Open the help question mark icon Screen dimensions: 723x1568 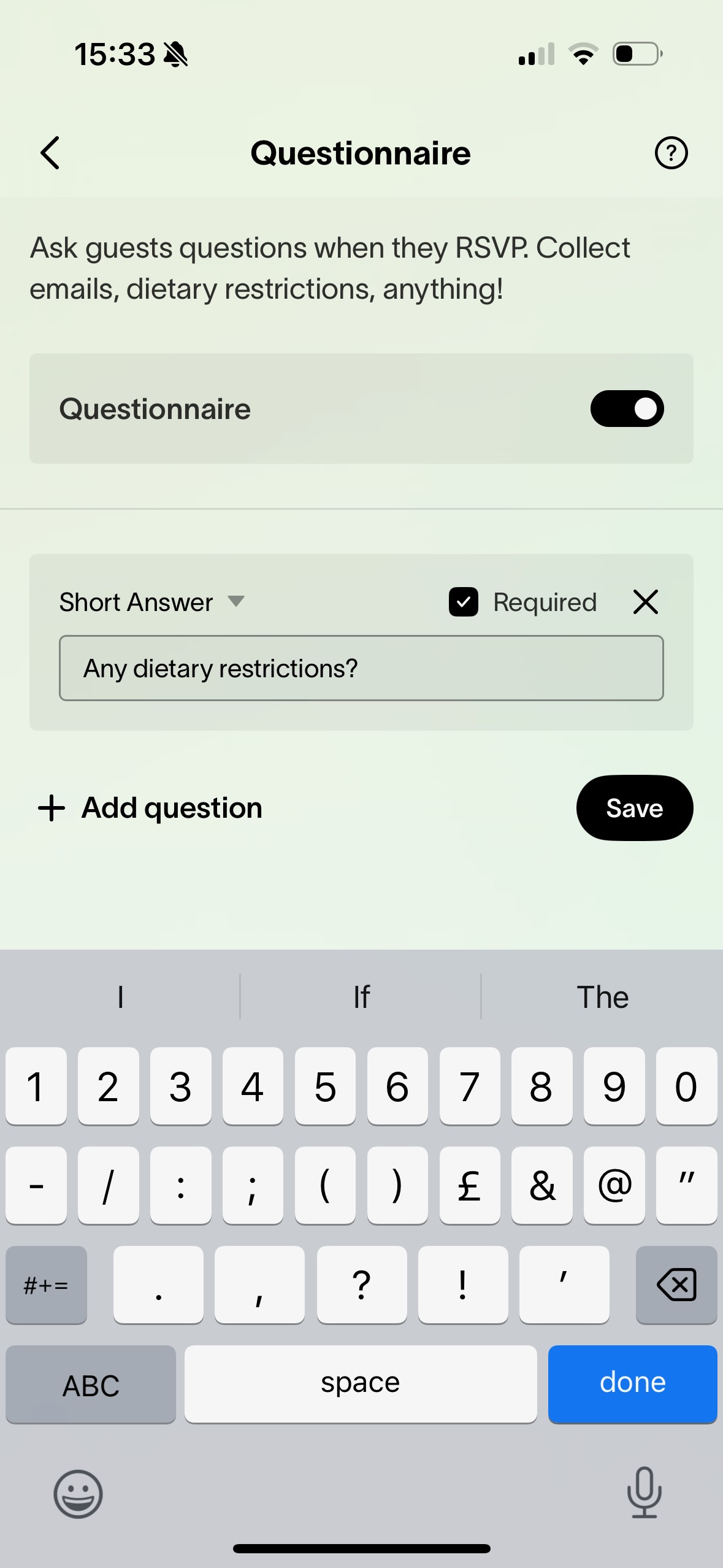pos(671,153)
